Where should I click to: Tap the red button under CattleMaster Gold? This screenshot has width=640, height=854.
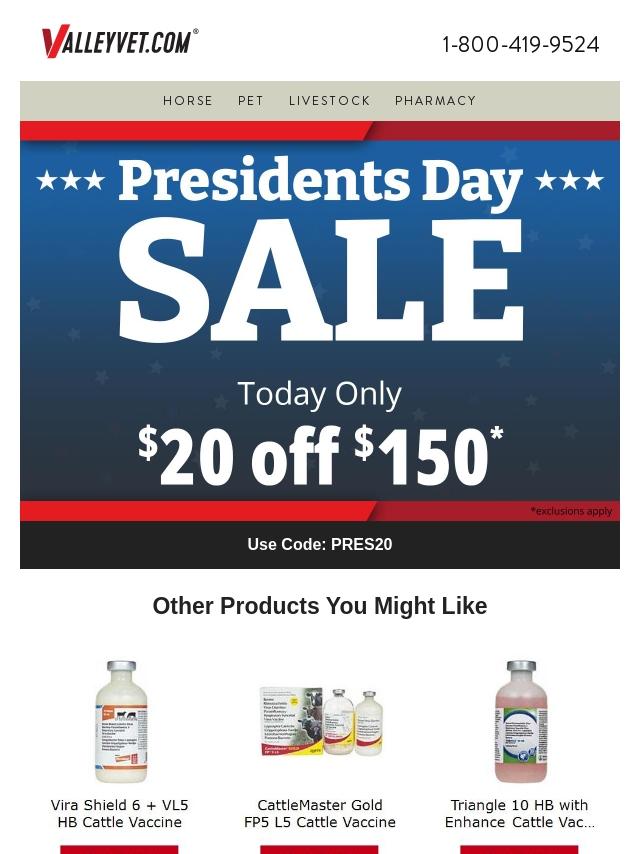(319, 850)
